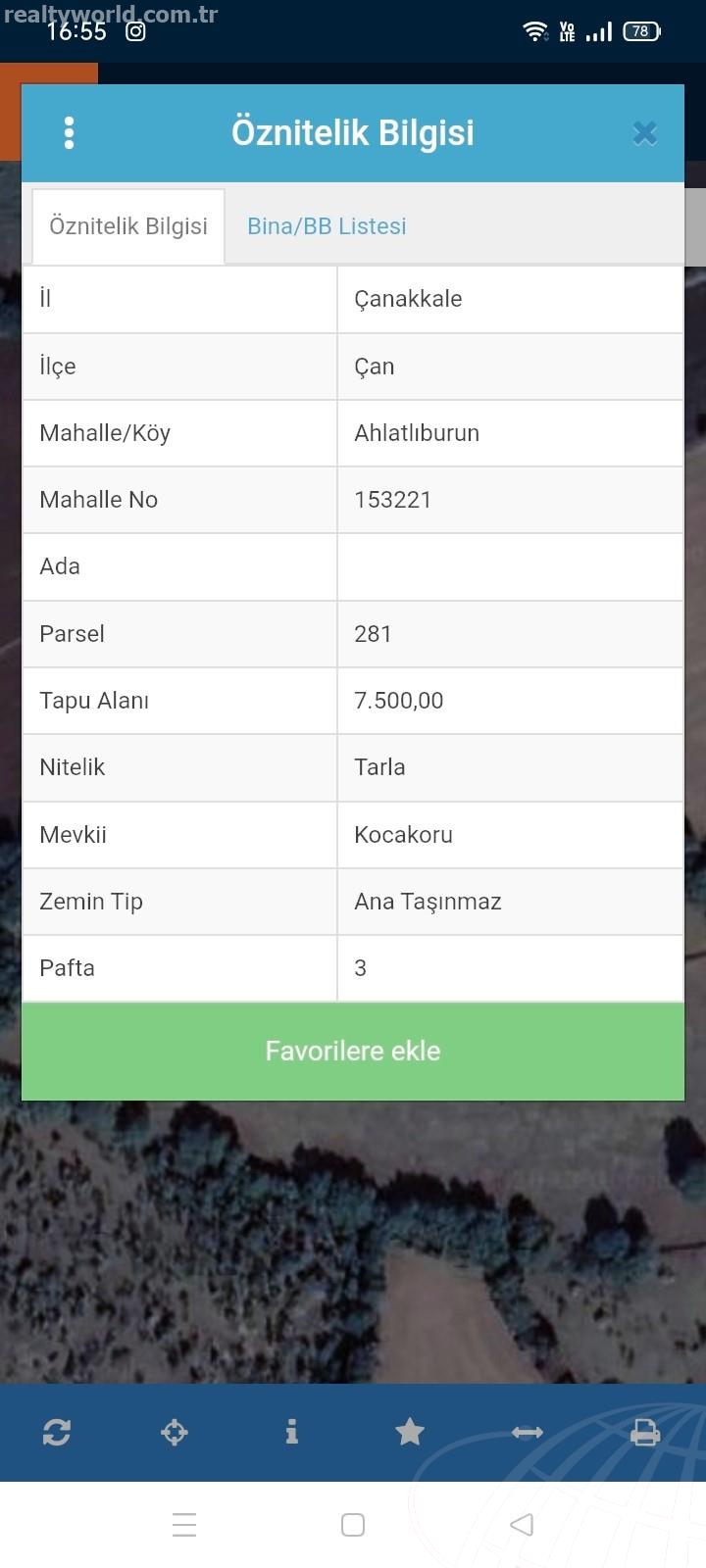The width and height of the screenshot is (706, 1568).
Task: Select the Öznitelik Bilgisi tab
Action: tap(128, 226)
